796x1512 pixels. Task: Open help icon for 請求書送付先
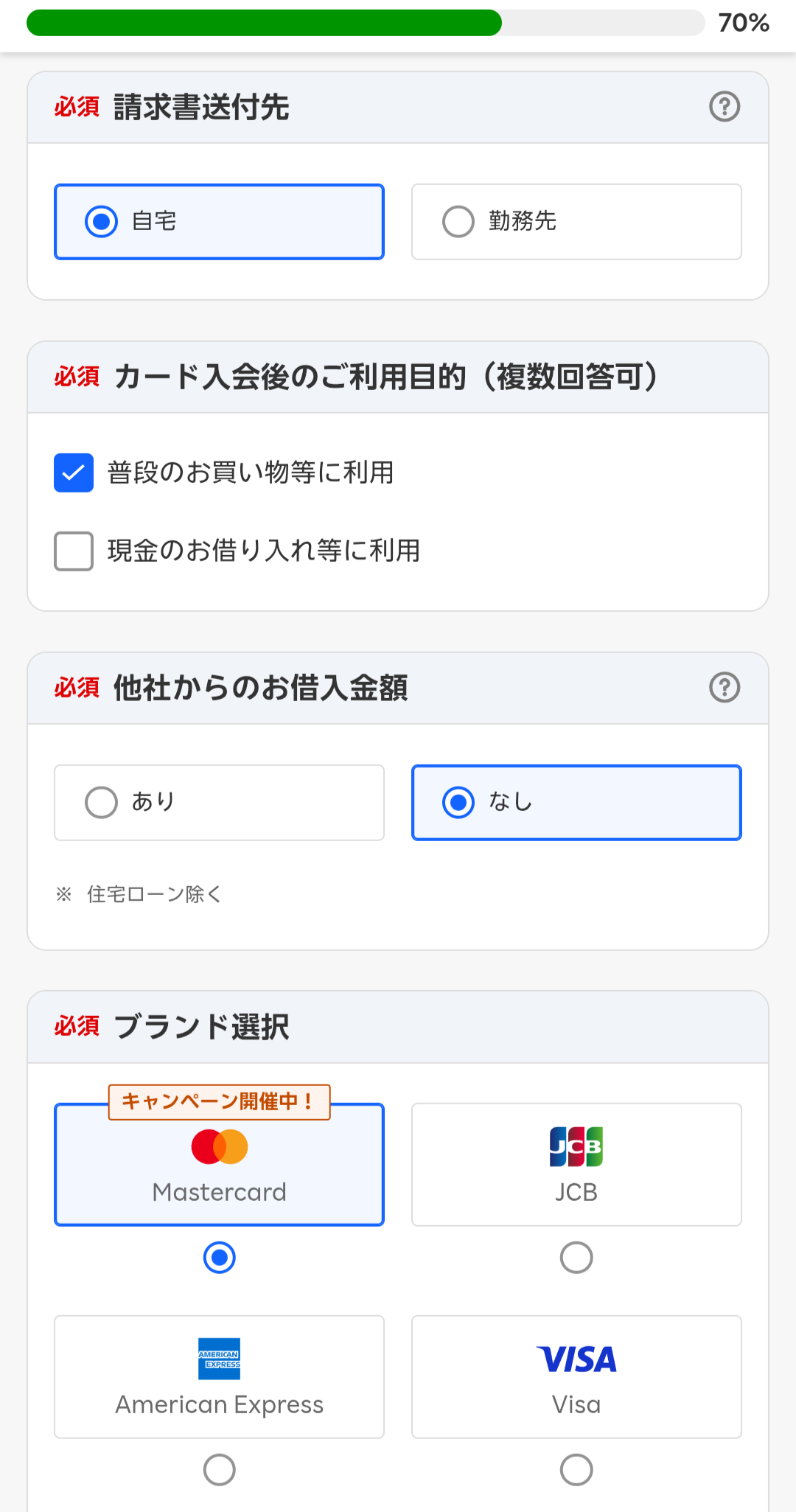[x=725, y=107]
